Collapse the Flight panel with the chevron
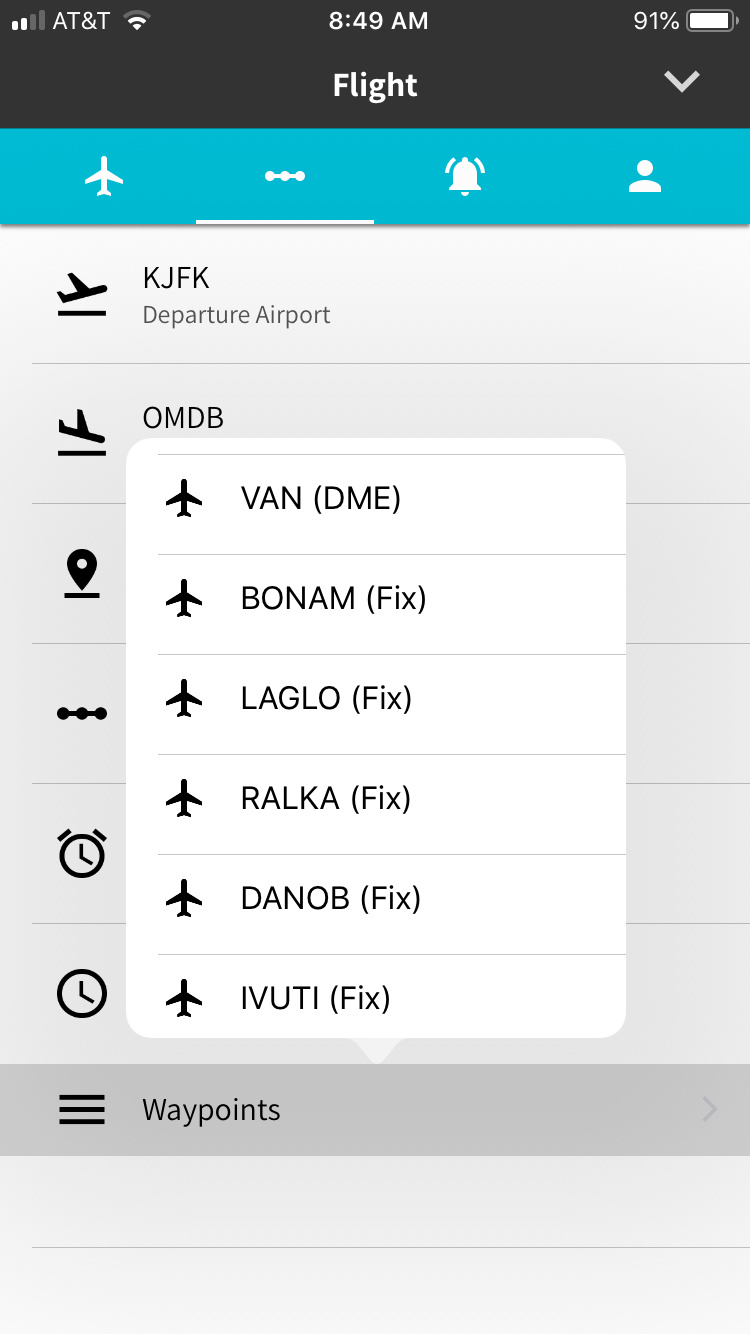 [x=682, y=82]
